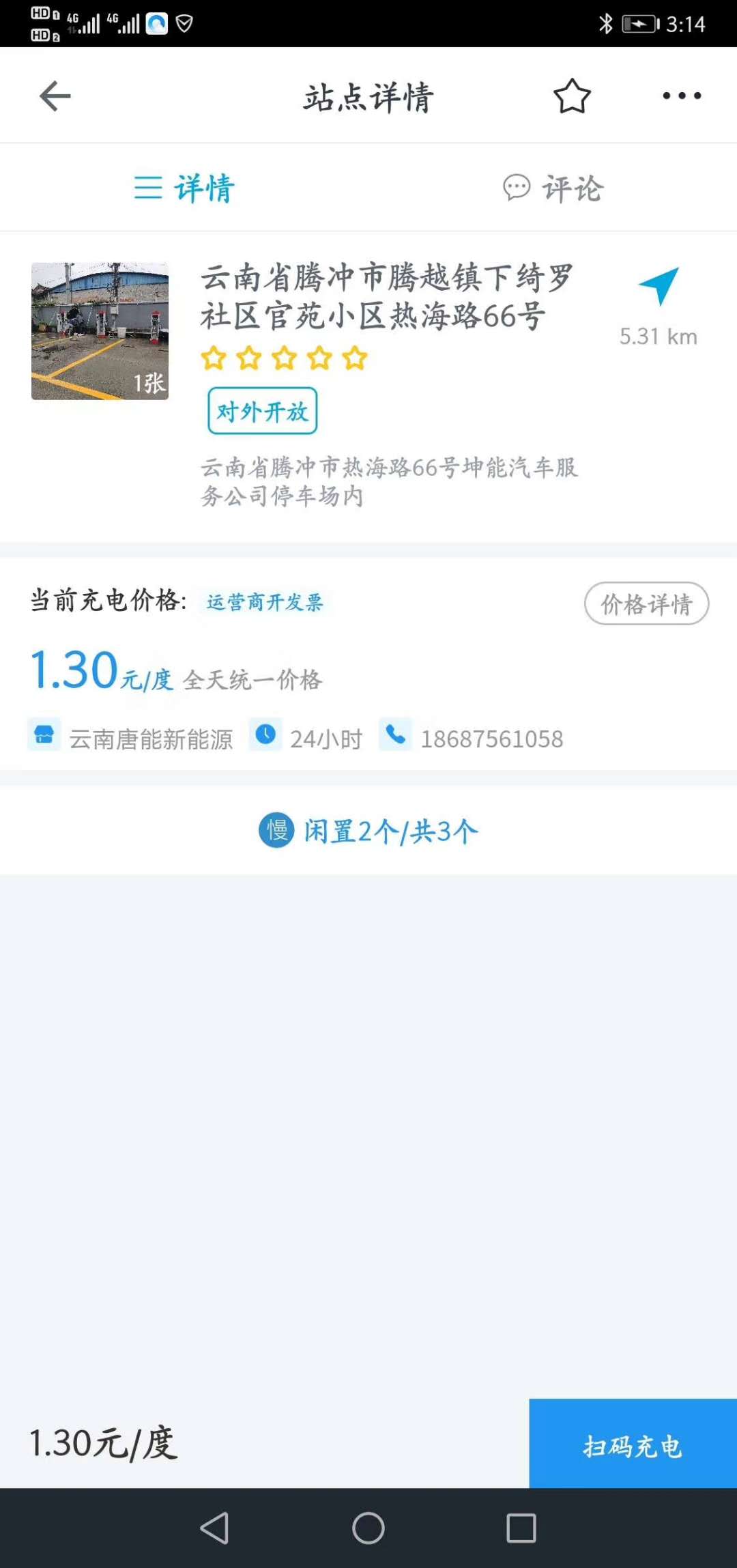Favorite this station with the star icon

[572, 96]
